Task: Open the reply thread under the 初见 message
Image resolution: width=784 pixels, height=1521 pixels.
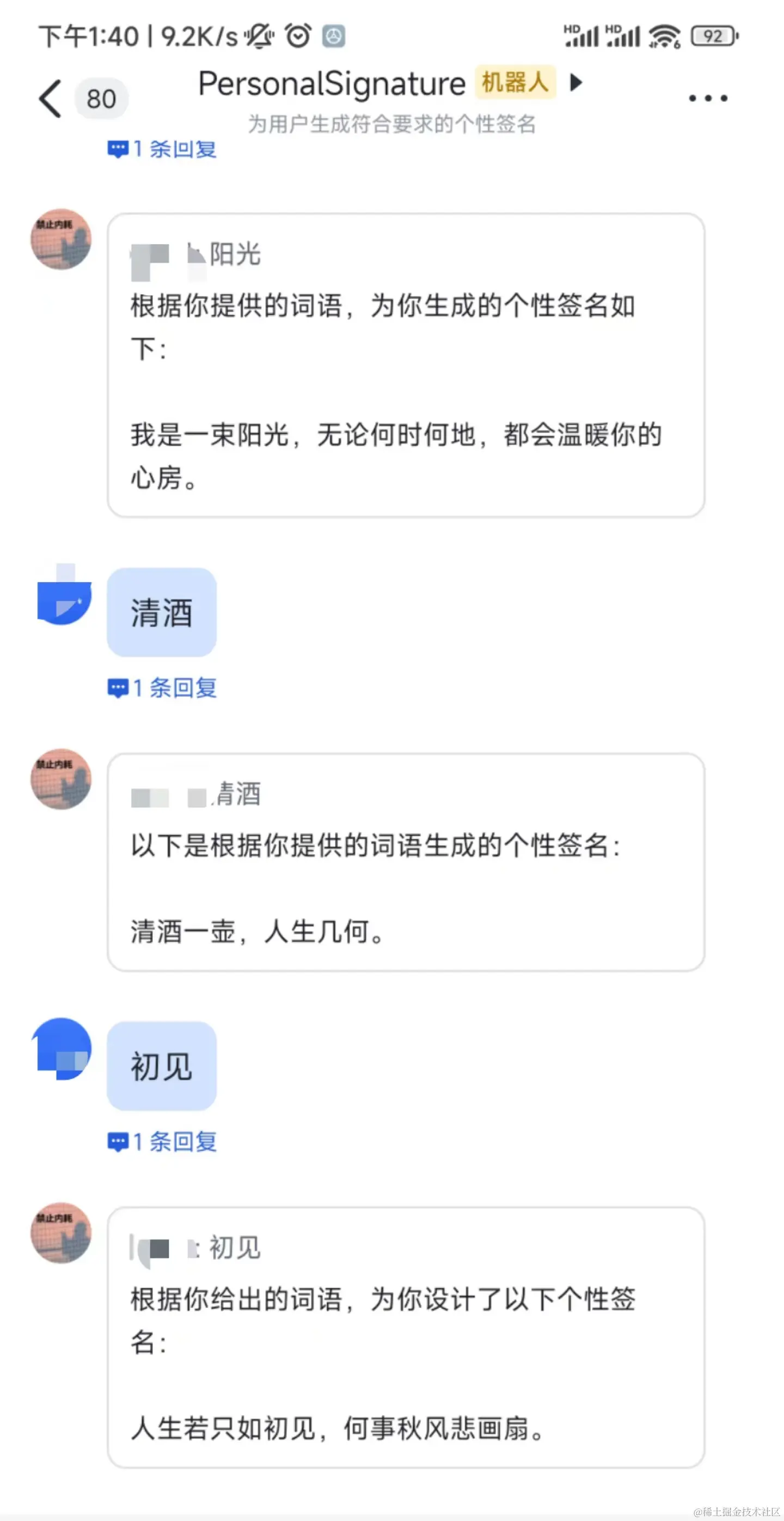Action: click(x=162, y=1142)
